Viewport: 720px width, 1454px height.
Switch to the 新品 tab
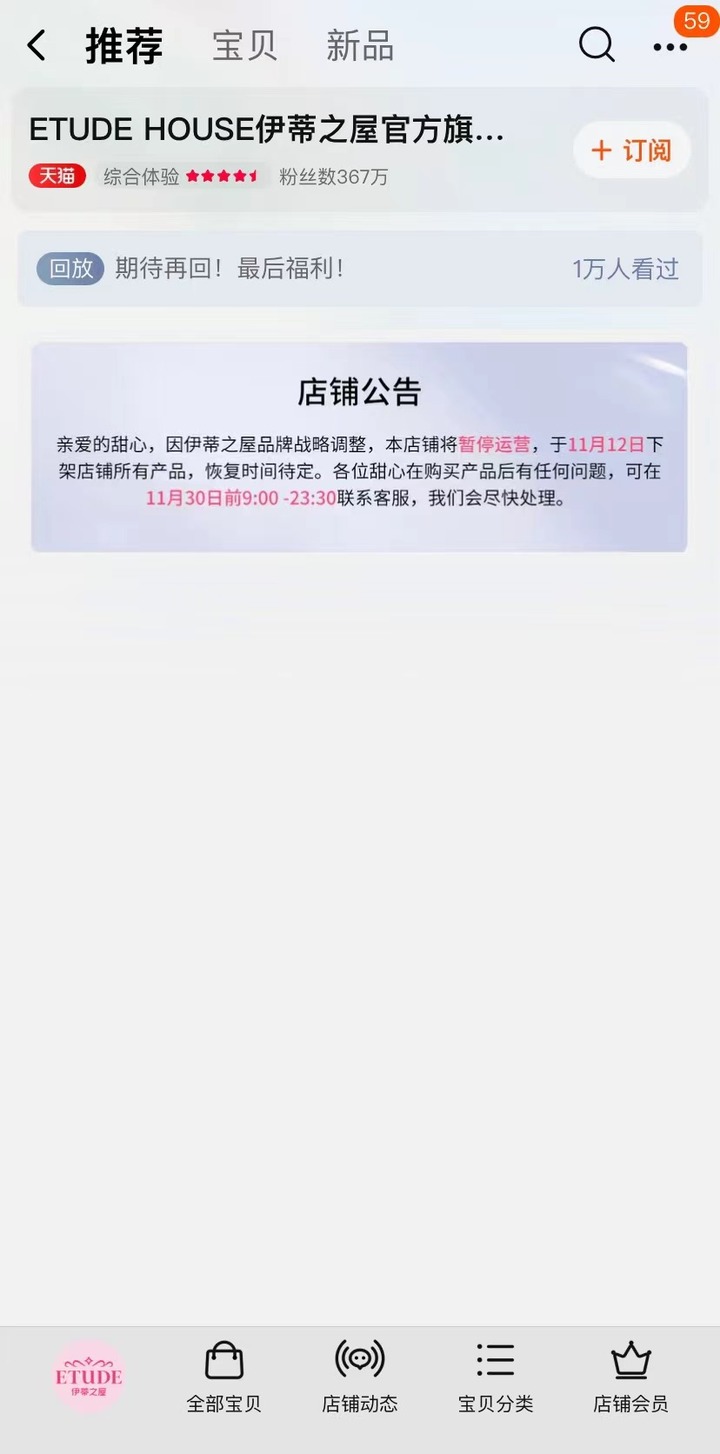pyautogui.click(x=359, y=44)
